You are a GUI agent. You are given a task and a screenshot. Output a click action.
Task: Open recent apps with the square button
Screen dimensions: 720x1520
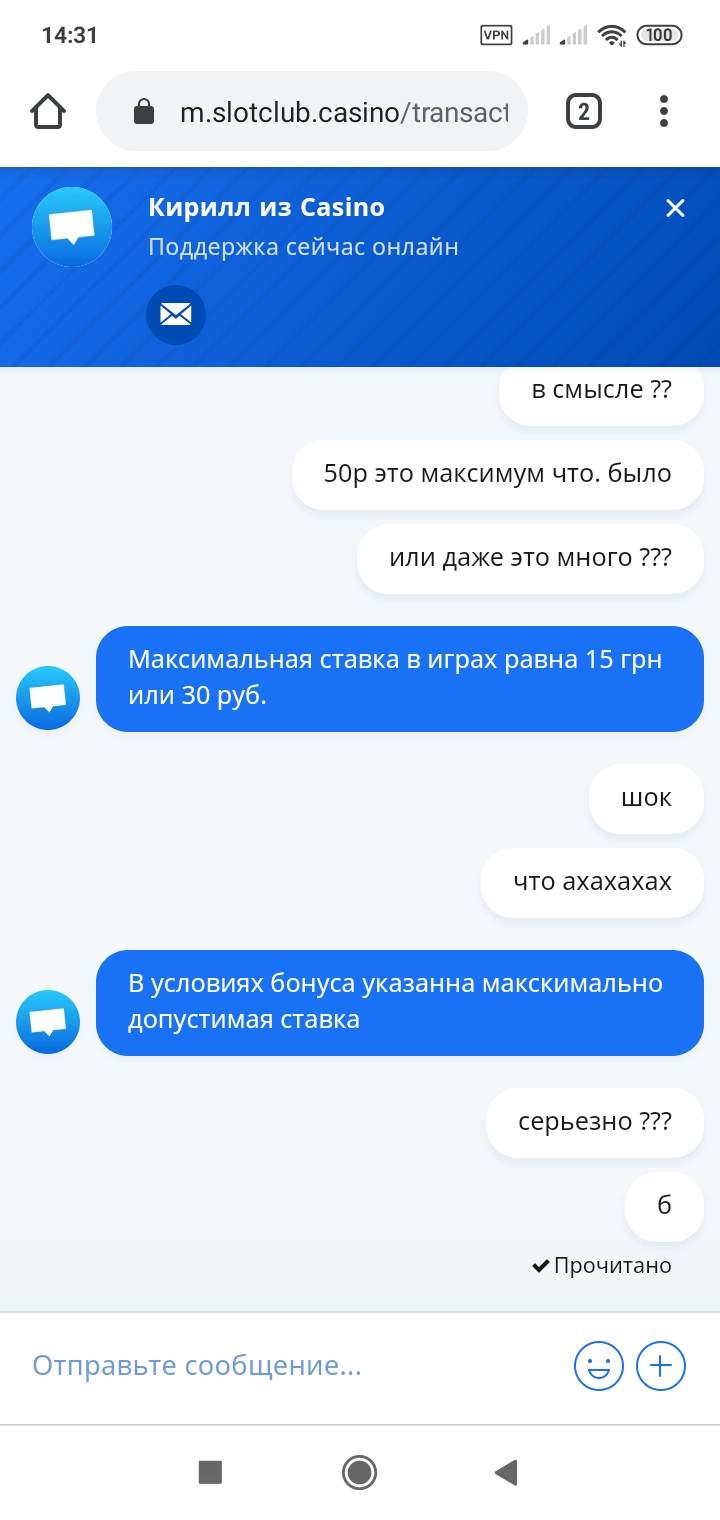210,1472
